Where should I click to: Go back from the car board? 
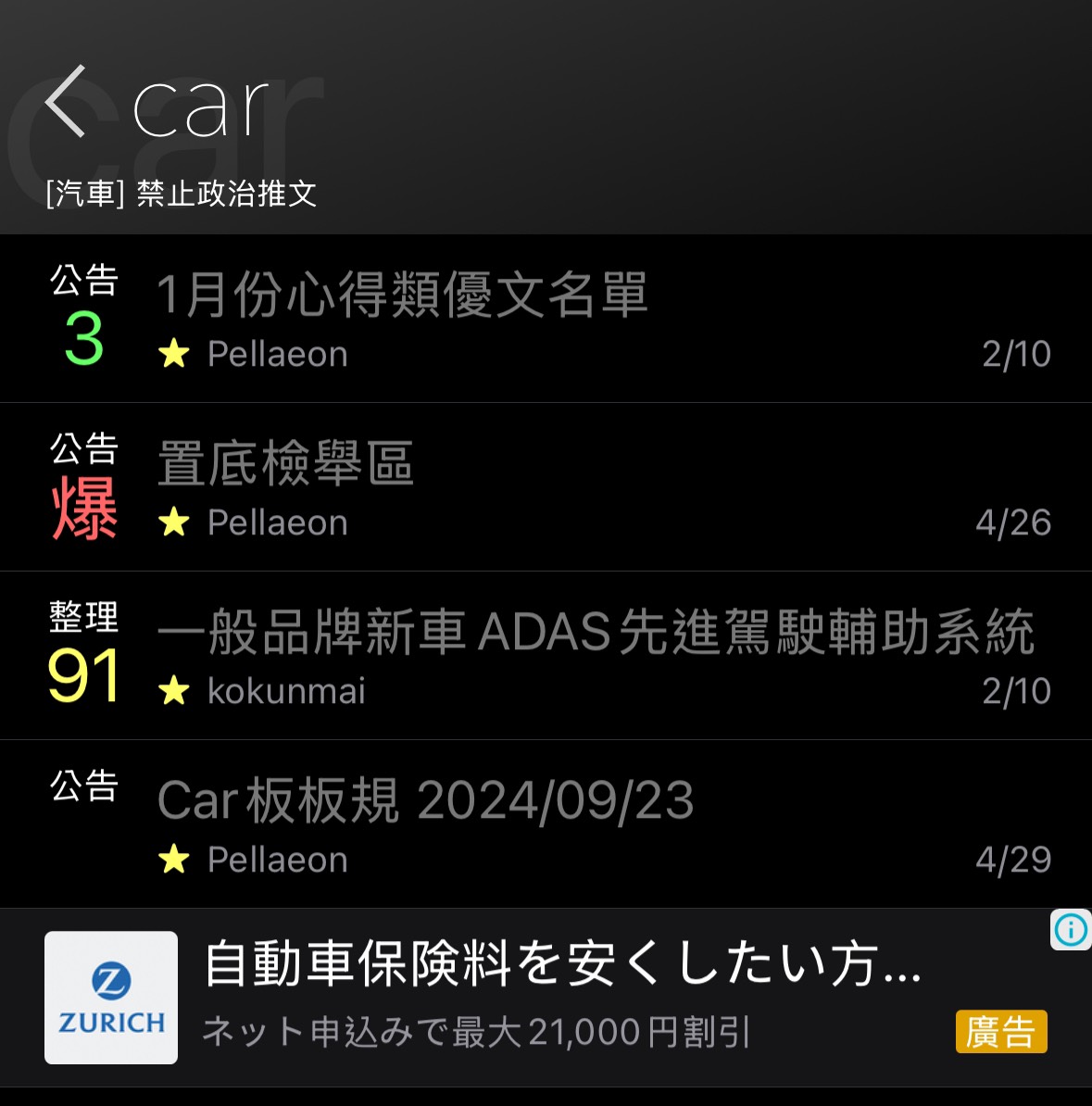coord(67,103)
